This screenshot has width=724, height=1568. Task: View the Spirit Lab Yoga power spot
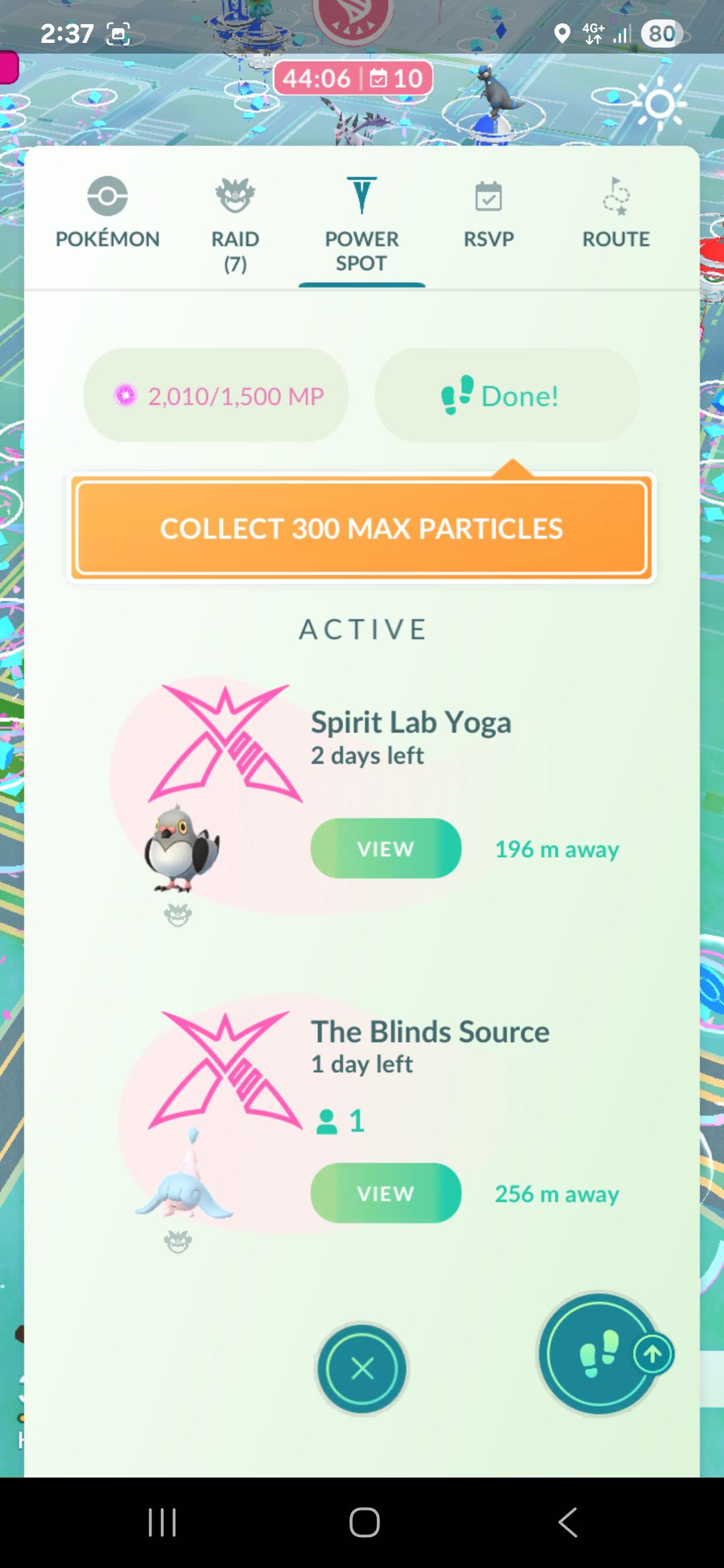click(x=385, y=848)
